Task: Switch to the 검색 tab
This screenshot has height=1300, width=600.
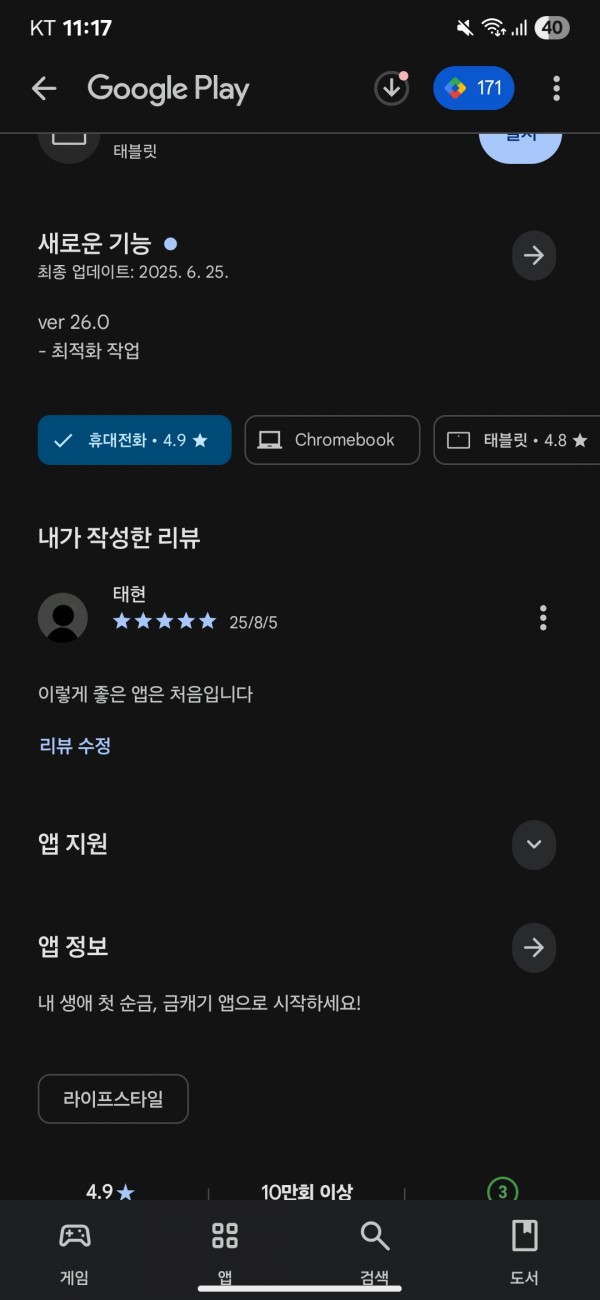Action: (x=375, y=1251)
